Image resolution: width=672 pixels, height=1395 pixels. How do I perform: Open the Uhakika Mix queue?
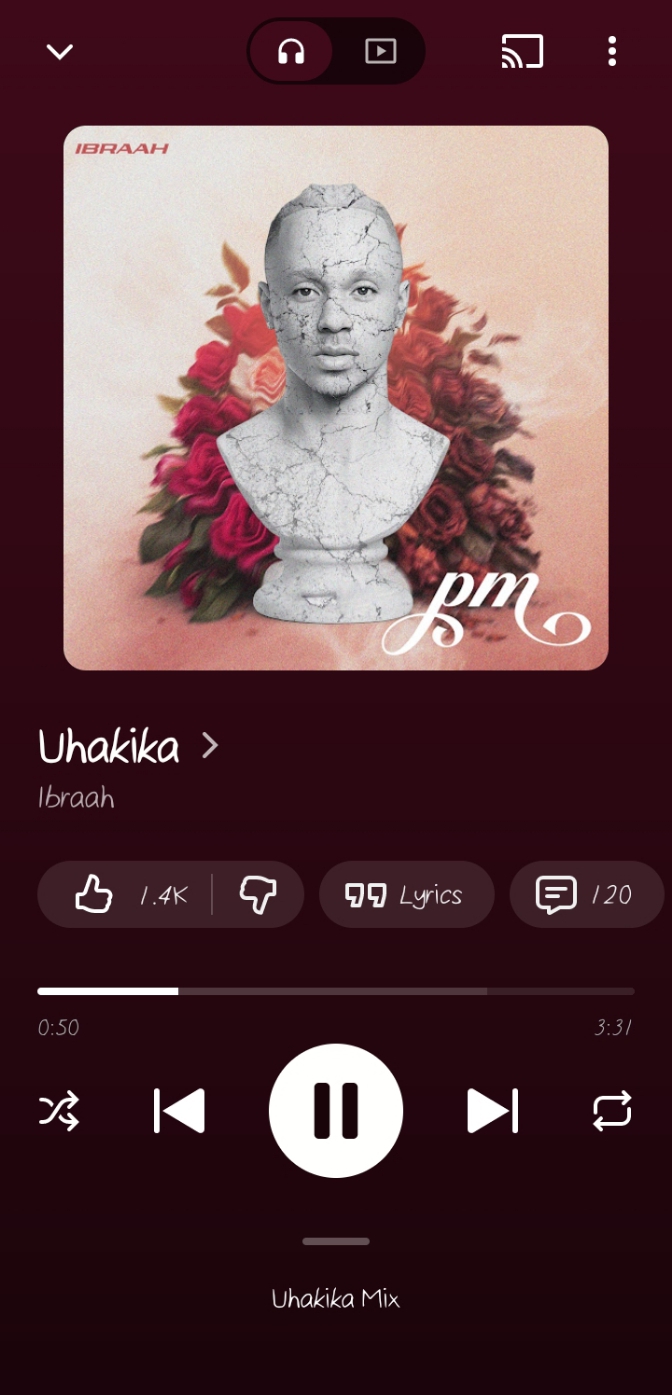coord(336,1299)
